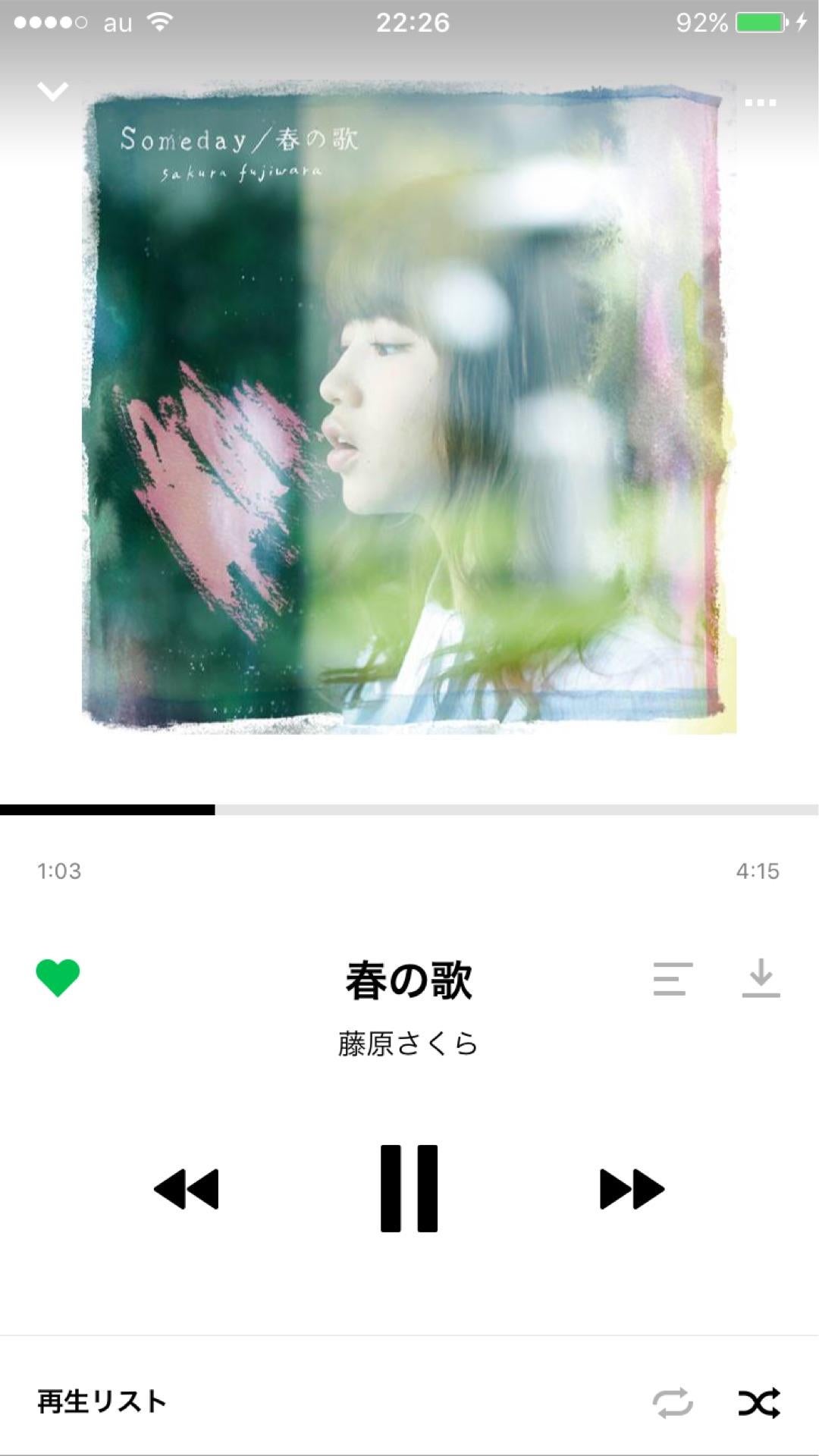Skip forward to the next track

click(x=632, y=1188)
